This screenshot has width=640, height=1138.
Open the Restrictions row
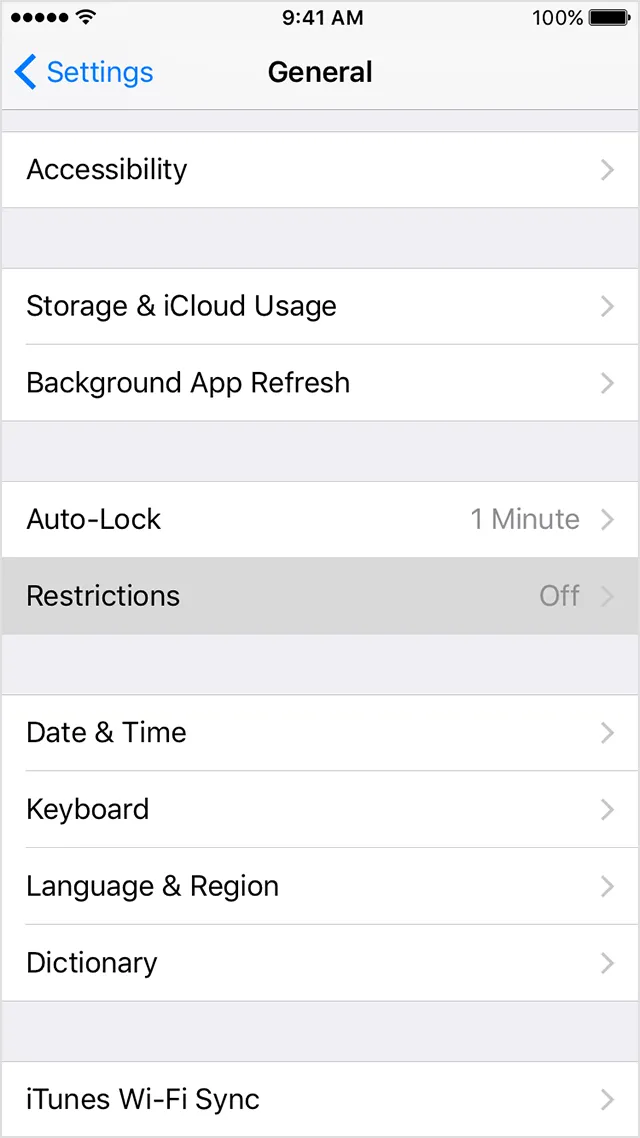(320, 596)
